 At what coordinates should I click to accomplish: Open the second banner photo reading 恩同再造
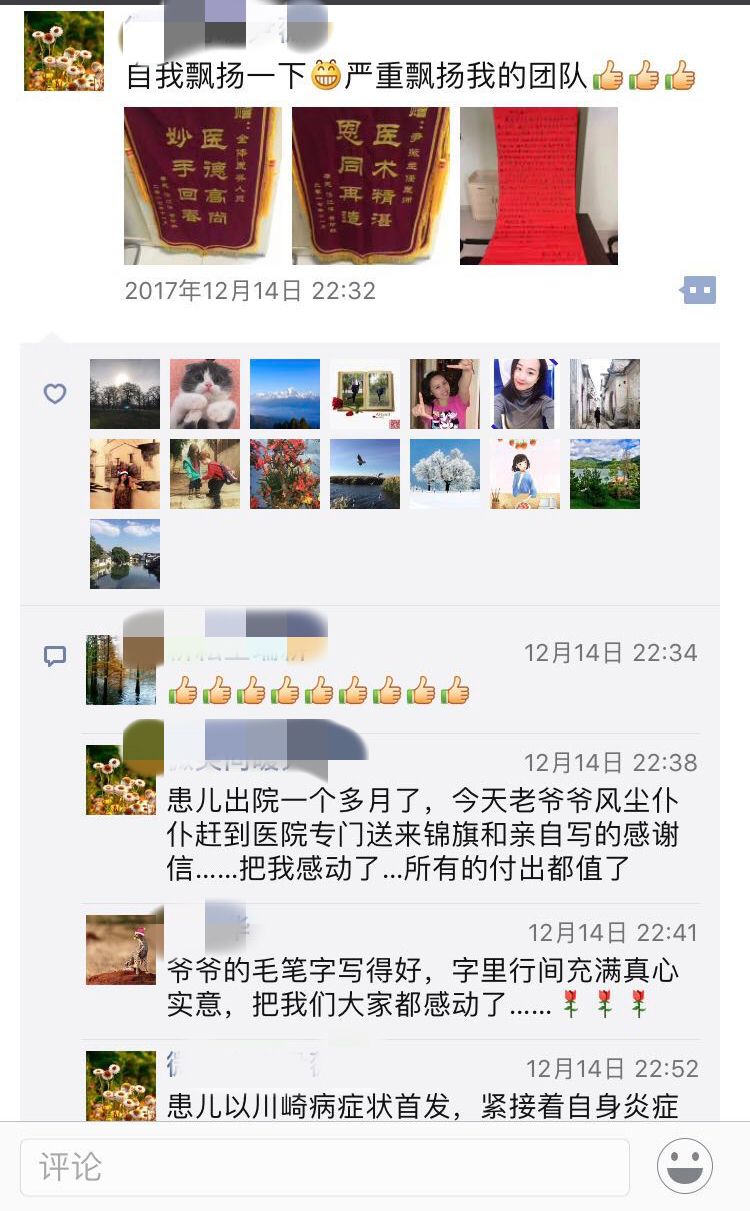click(x=370, y=186)
